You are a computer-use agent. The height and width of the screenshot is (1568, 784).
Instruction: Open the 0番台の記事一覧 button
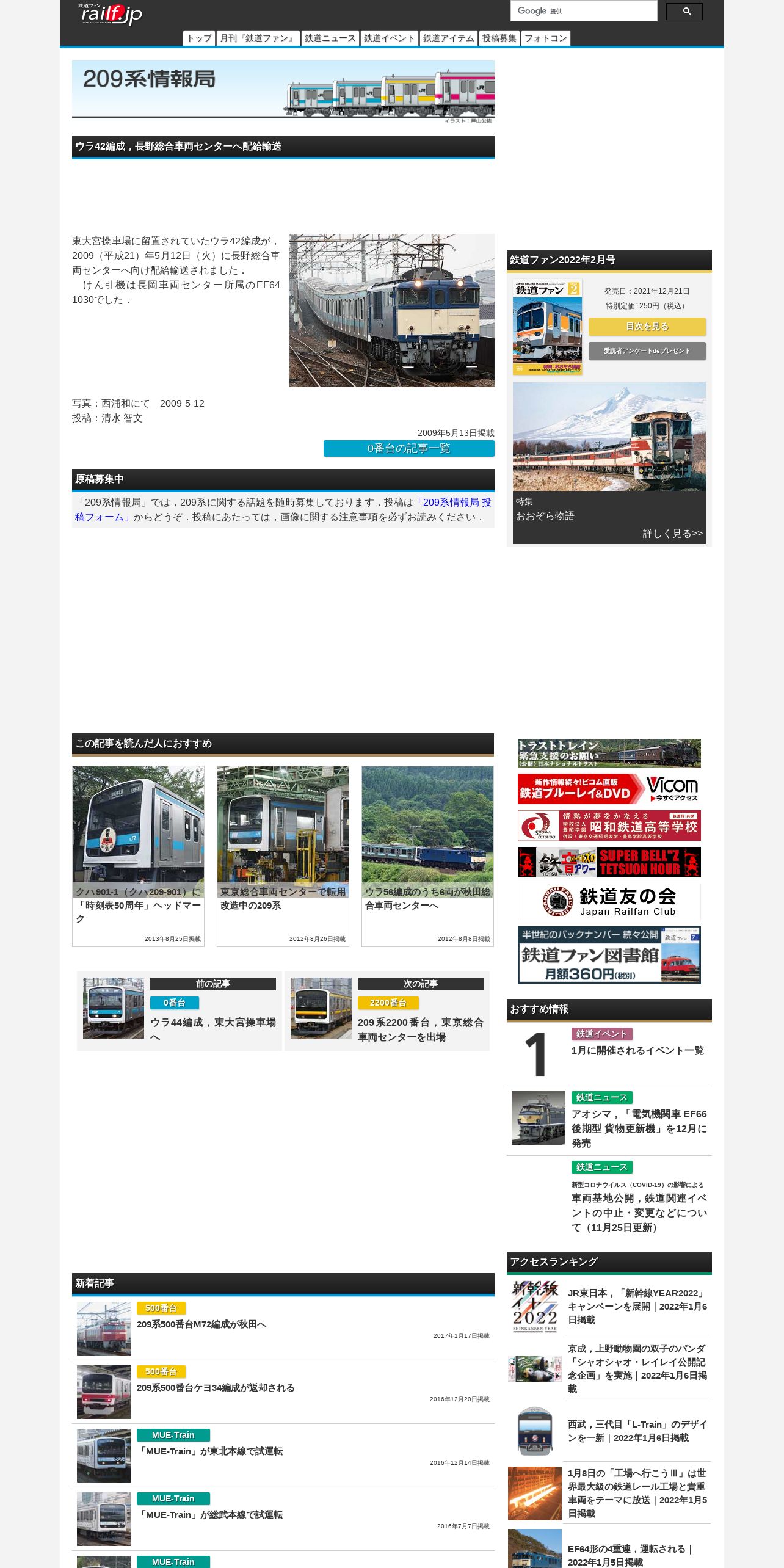[408, 449]
